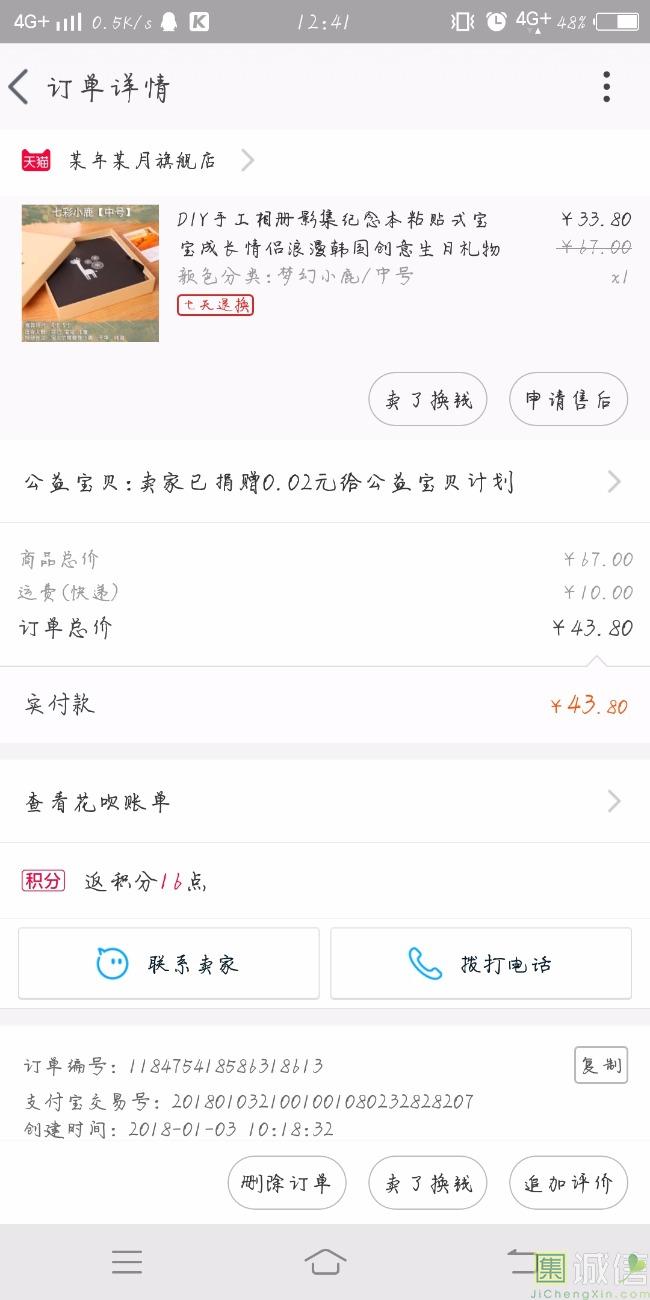Image resolution: width=650 pixels, height=1300 pixels.
Task: Open the DIY手工相册 product item
Action: coord(325,274)
